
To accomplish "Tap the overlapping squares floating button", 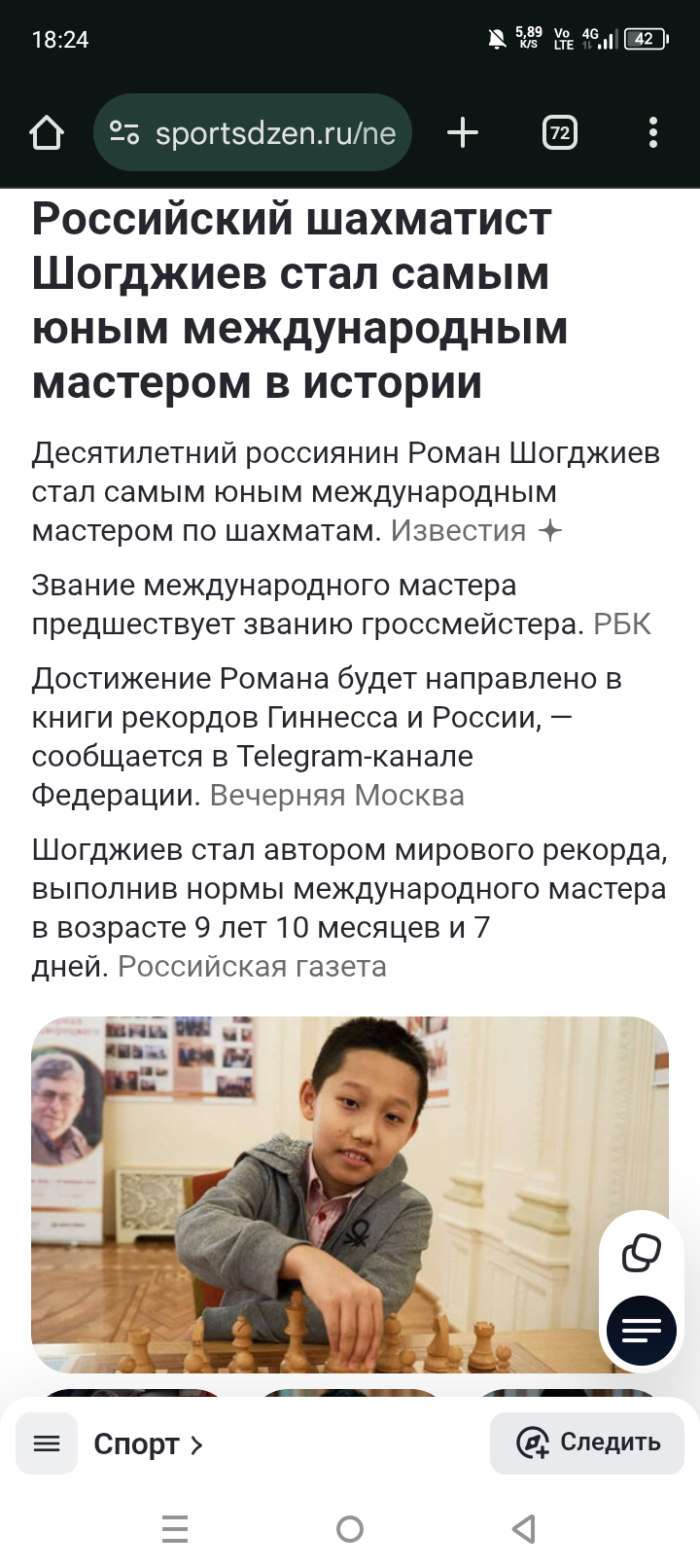I will (x=642, y=1253).
